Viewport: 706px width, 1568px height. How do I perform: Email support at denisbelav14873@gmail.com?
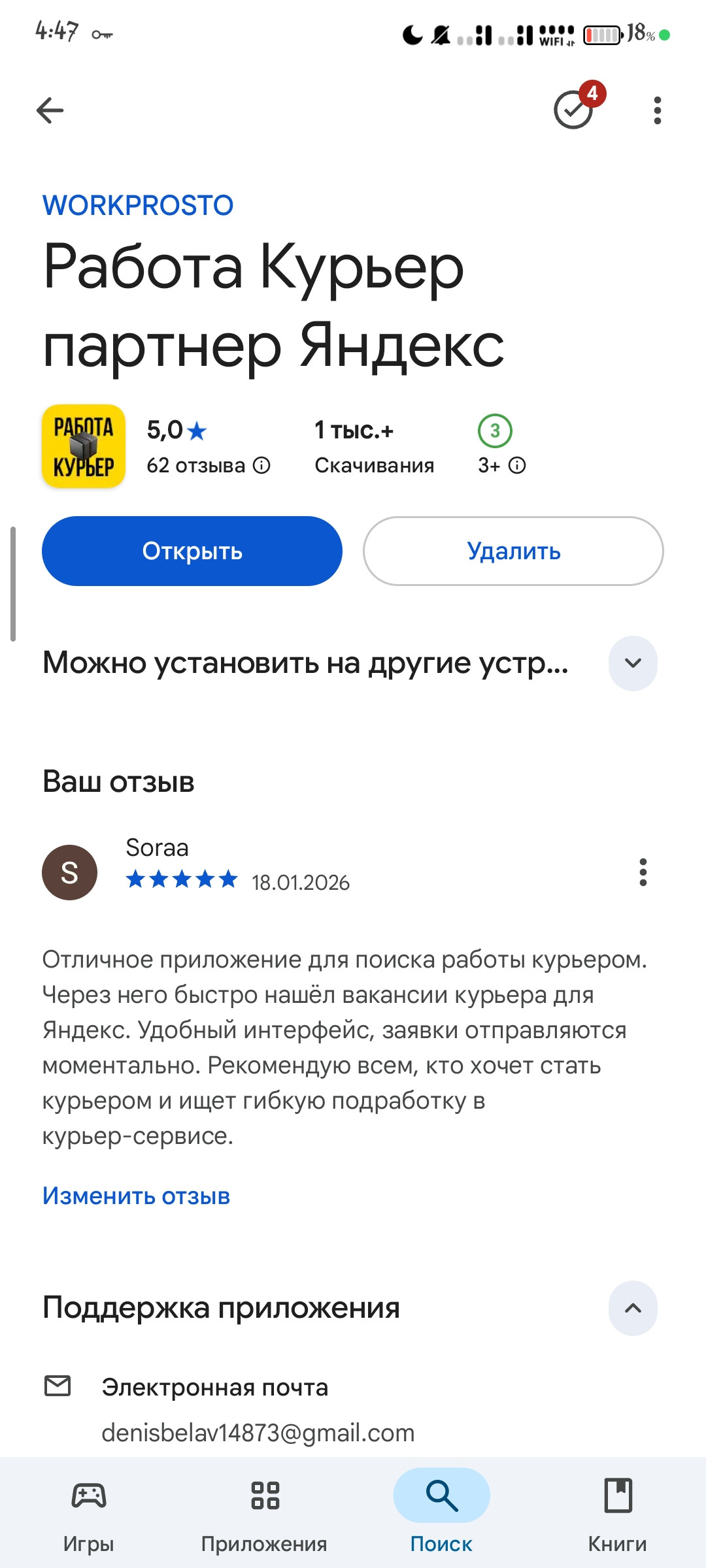point(258,1432)
